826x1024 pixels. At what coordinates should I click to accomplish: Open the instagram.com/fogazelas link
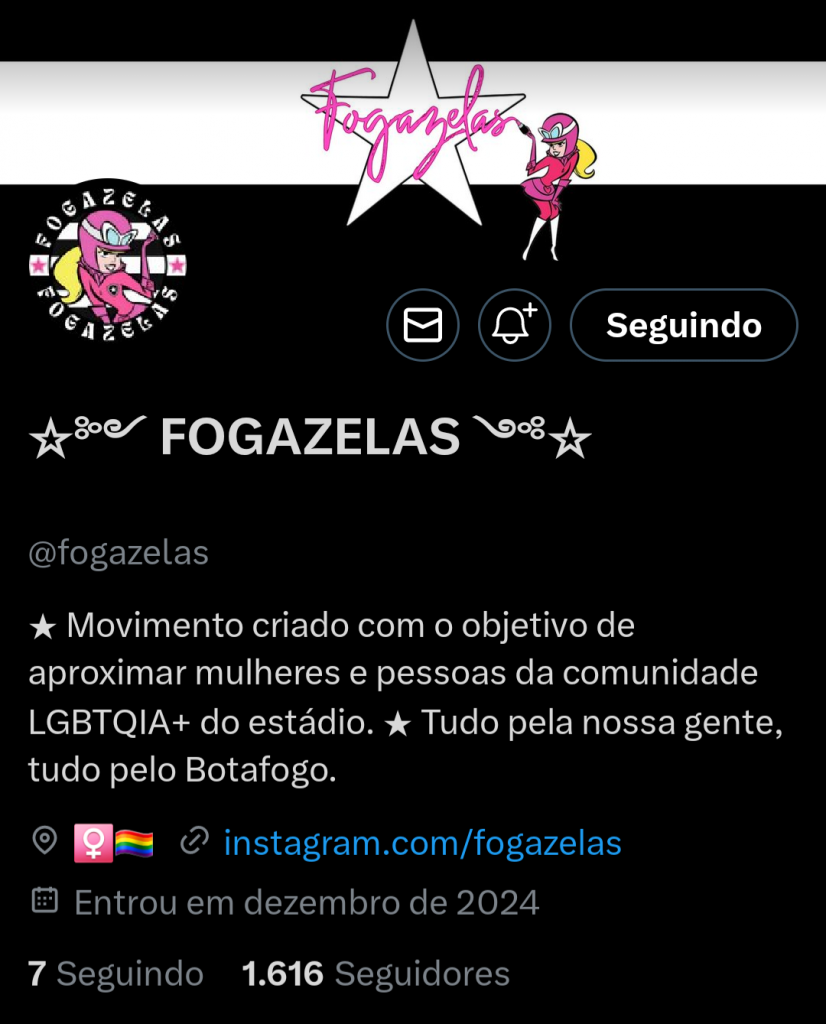click(422, 843)
